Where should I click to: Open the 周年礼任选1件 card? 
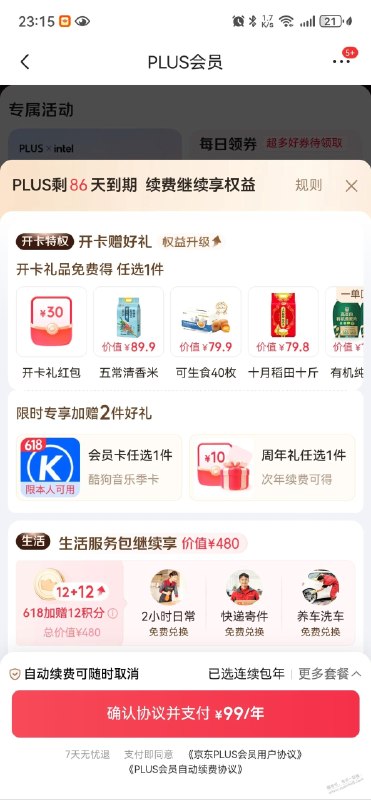[272, 467]
